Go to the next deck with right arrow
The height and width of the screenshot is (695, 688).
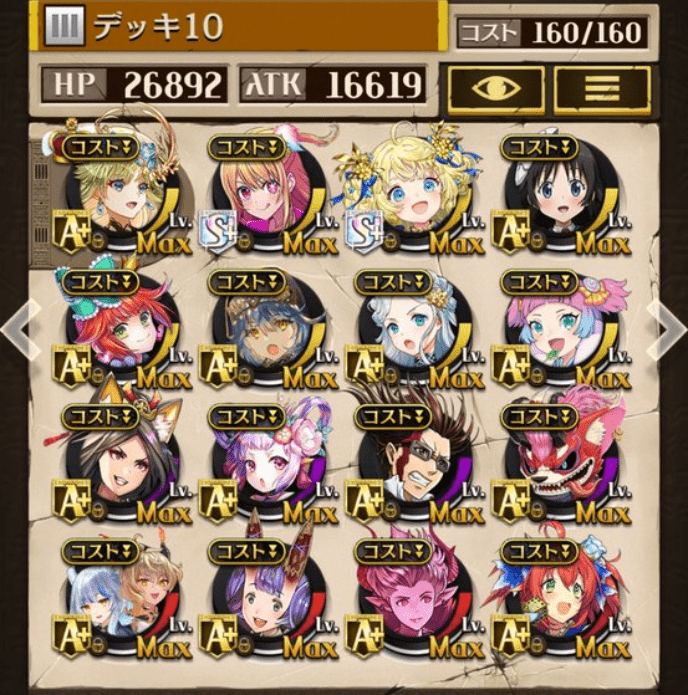coord(667,328)
